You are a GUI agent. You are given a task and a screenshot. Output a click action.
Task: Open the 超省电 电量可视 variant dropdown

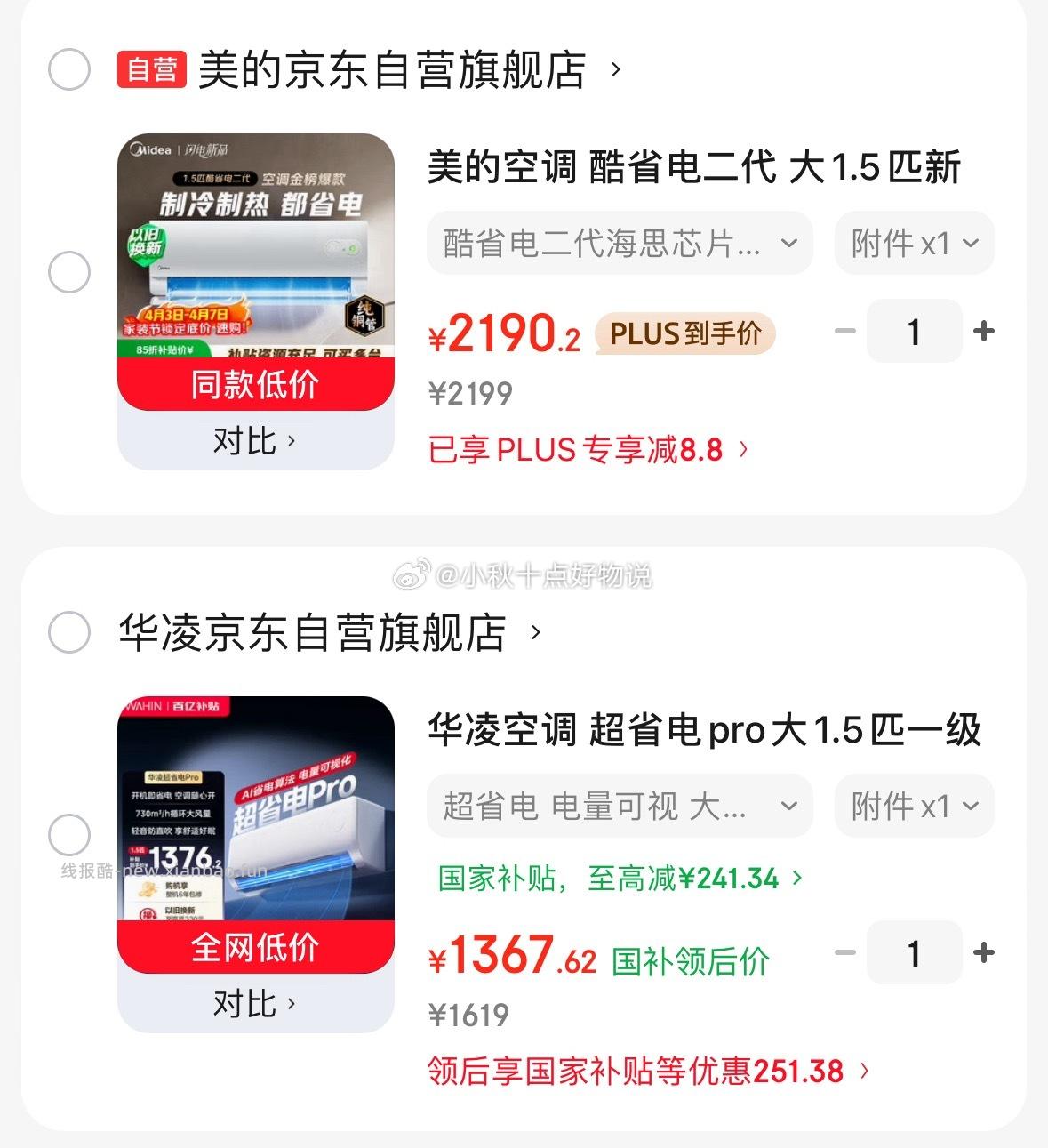(619, 807)
